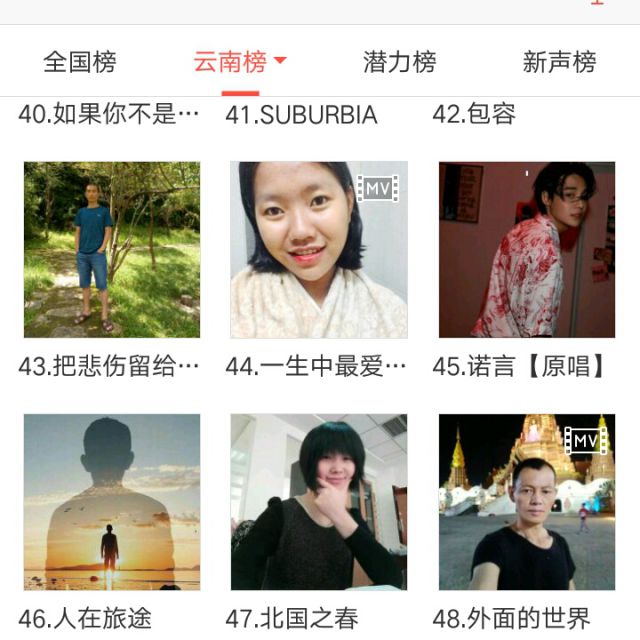
Task: Open song 45.诺言【原唱】 cover
Action: coord(527,249)
